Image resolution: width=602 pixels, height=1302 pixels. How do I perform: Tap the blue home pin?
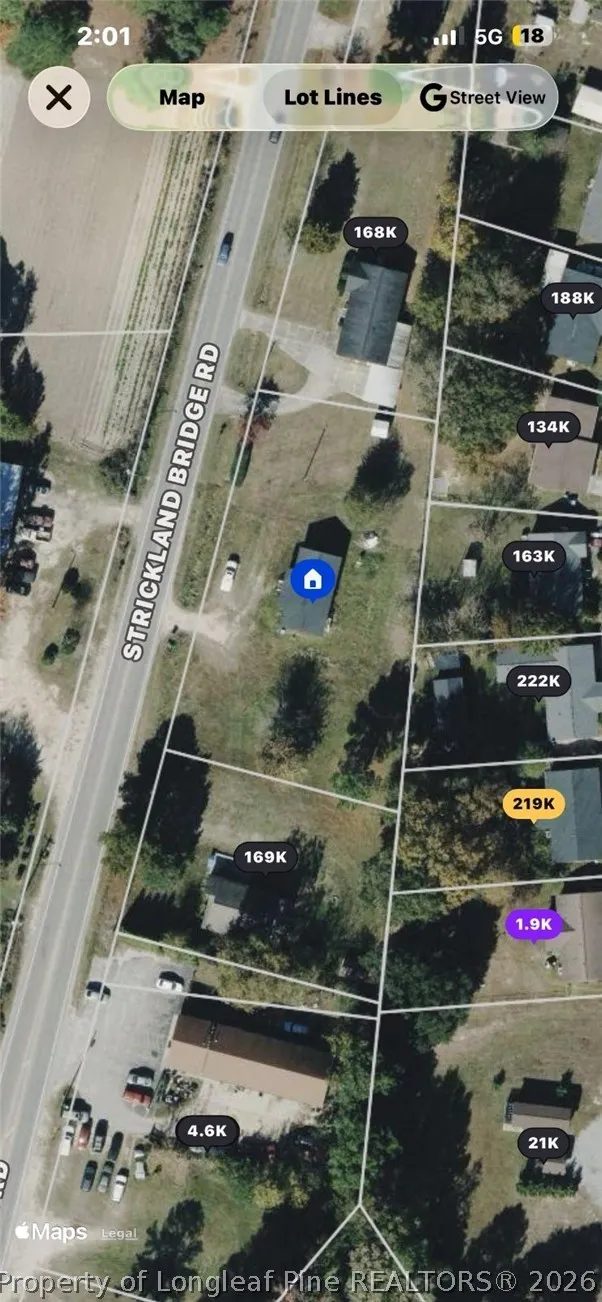[x=312, y=579]
